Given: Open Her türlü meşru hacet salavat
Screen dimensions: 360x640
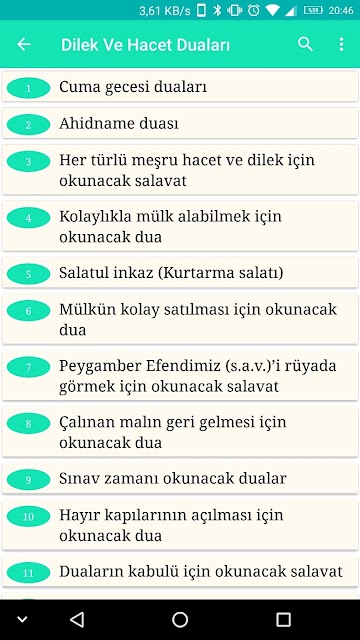Looking at the screenshot, I should pyautogui.click(x=180, y=170).
